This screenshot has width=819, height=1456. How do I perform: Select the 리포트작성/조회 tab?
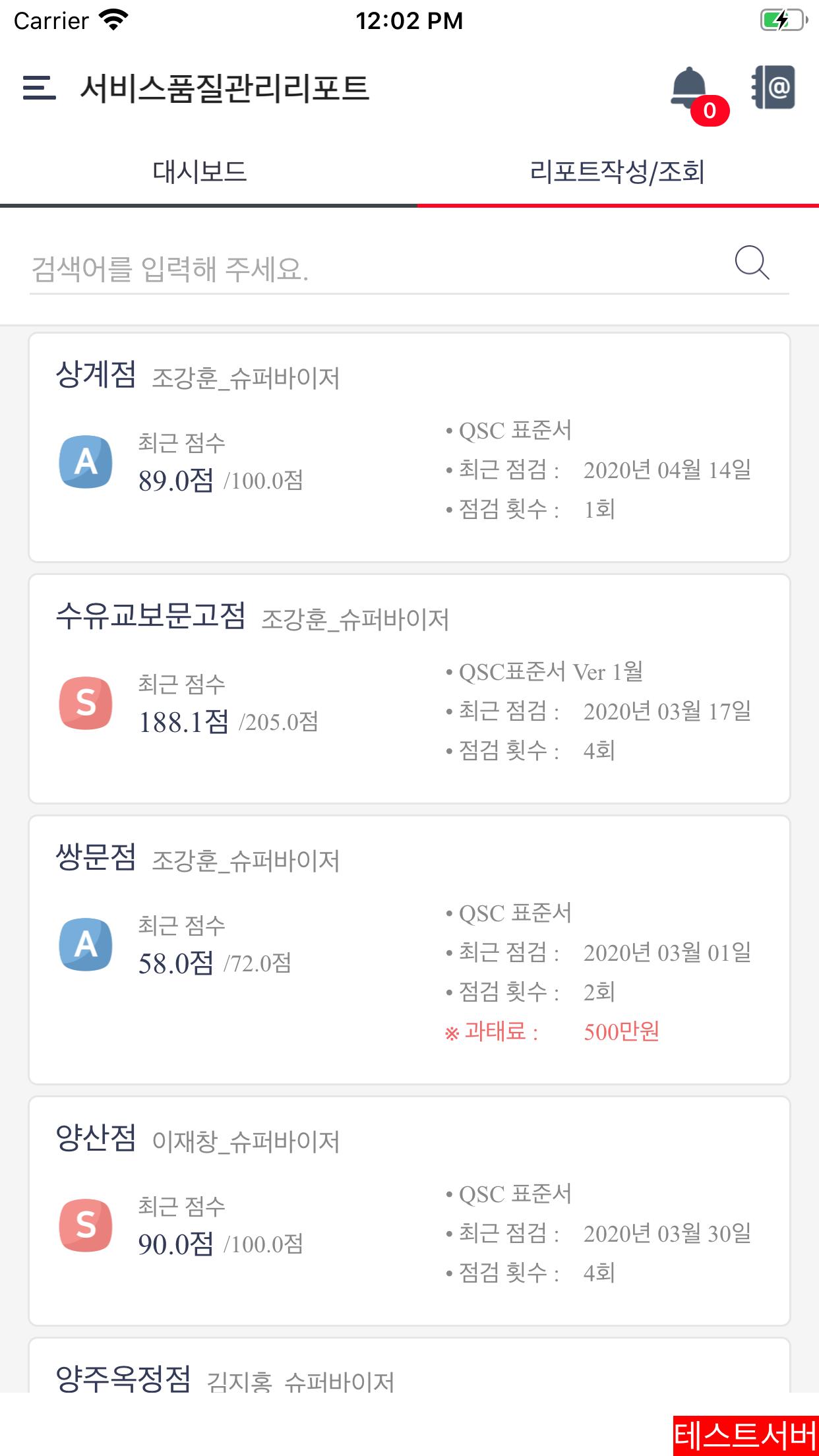pyautogui.click(x=618, y=171)
